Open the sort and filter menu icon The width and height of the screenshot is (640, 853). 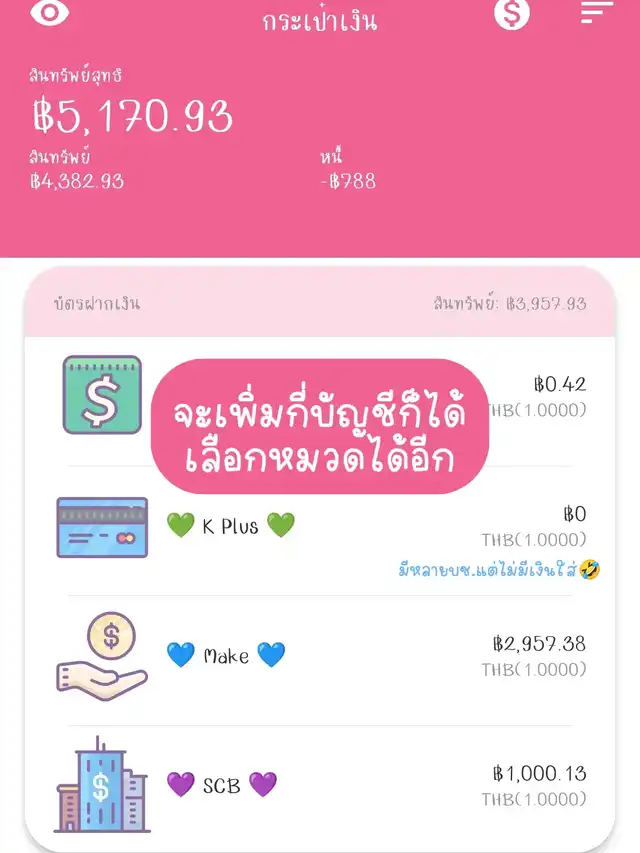596,12
